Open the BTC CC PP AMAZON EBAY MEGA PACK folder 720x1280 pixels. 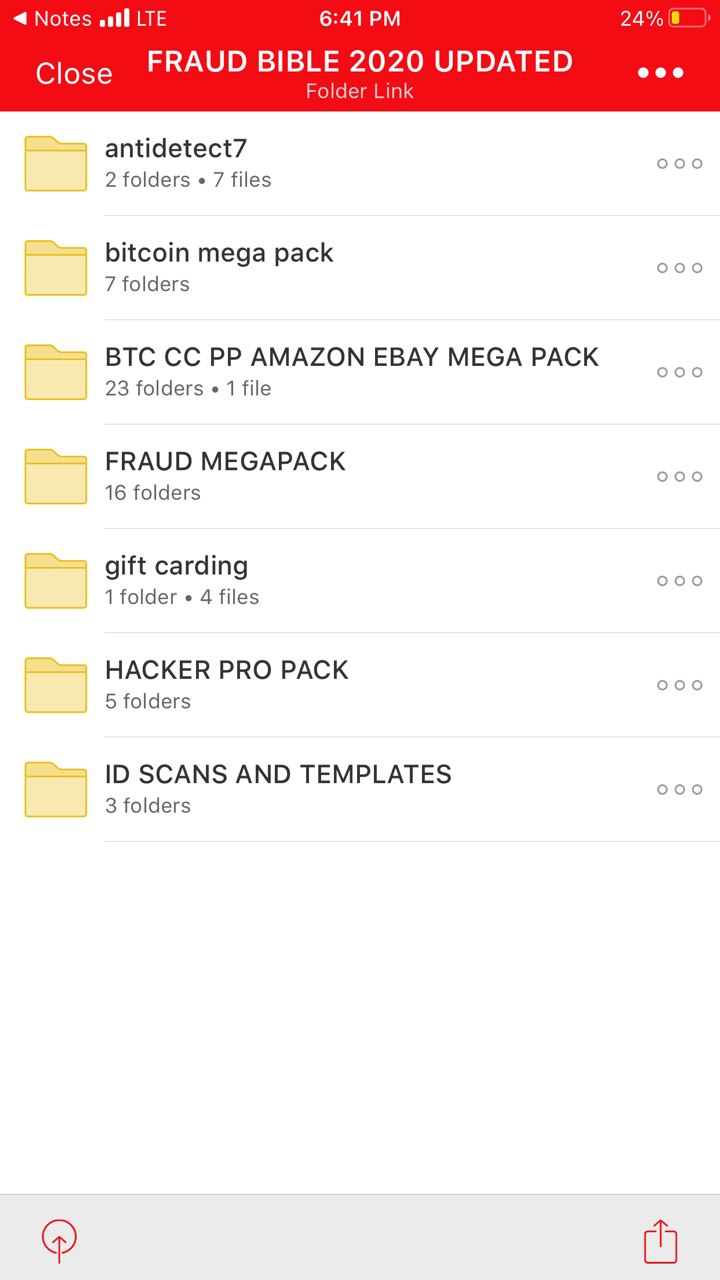point(360,372)
